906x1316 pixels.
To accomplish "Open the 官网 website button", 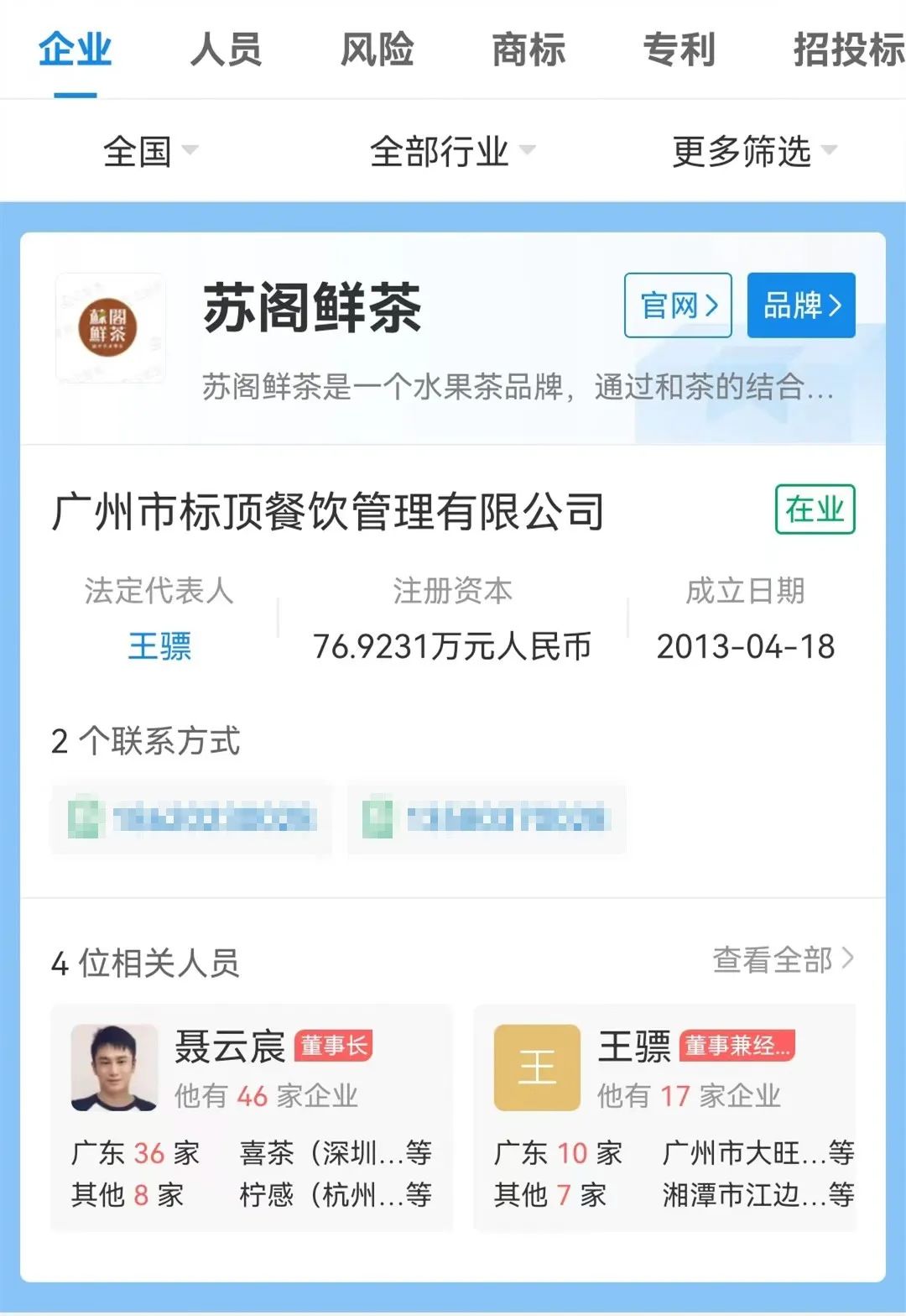I will (679, 305).
